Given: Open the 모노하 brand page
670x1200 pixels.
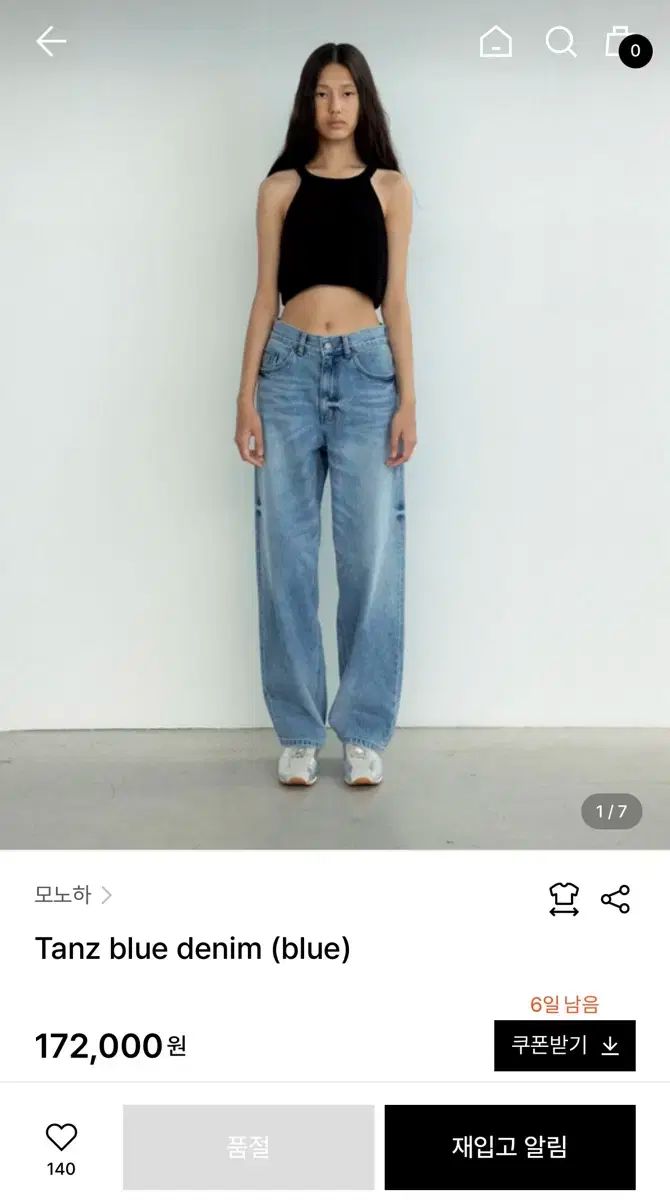Looking at the screenshot, I should pos(73,895).
